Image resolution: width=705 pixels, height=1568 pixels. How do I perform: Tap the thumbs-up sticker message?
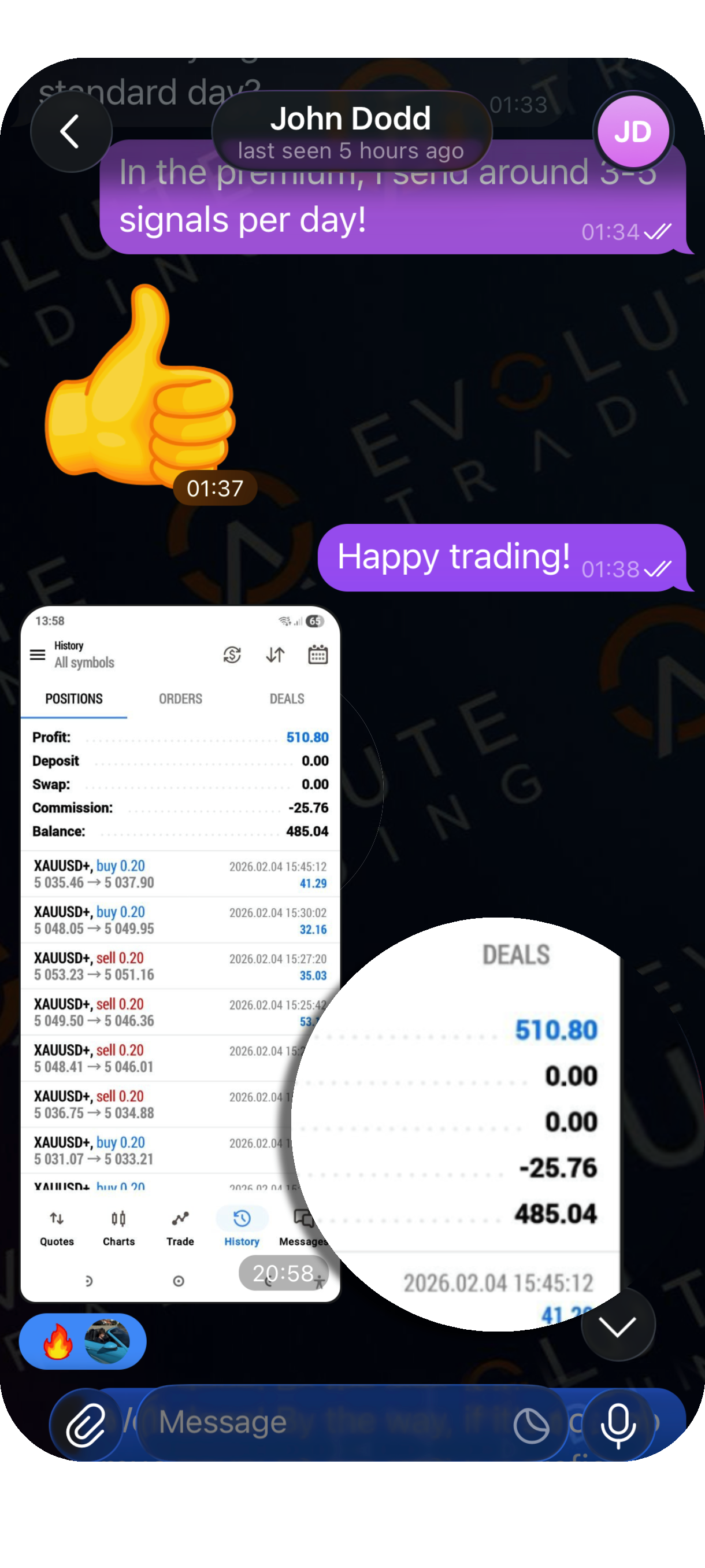(141, 384)
